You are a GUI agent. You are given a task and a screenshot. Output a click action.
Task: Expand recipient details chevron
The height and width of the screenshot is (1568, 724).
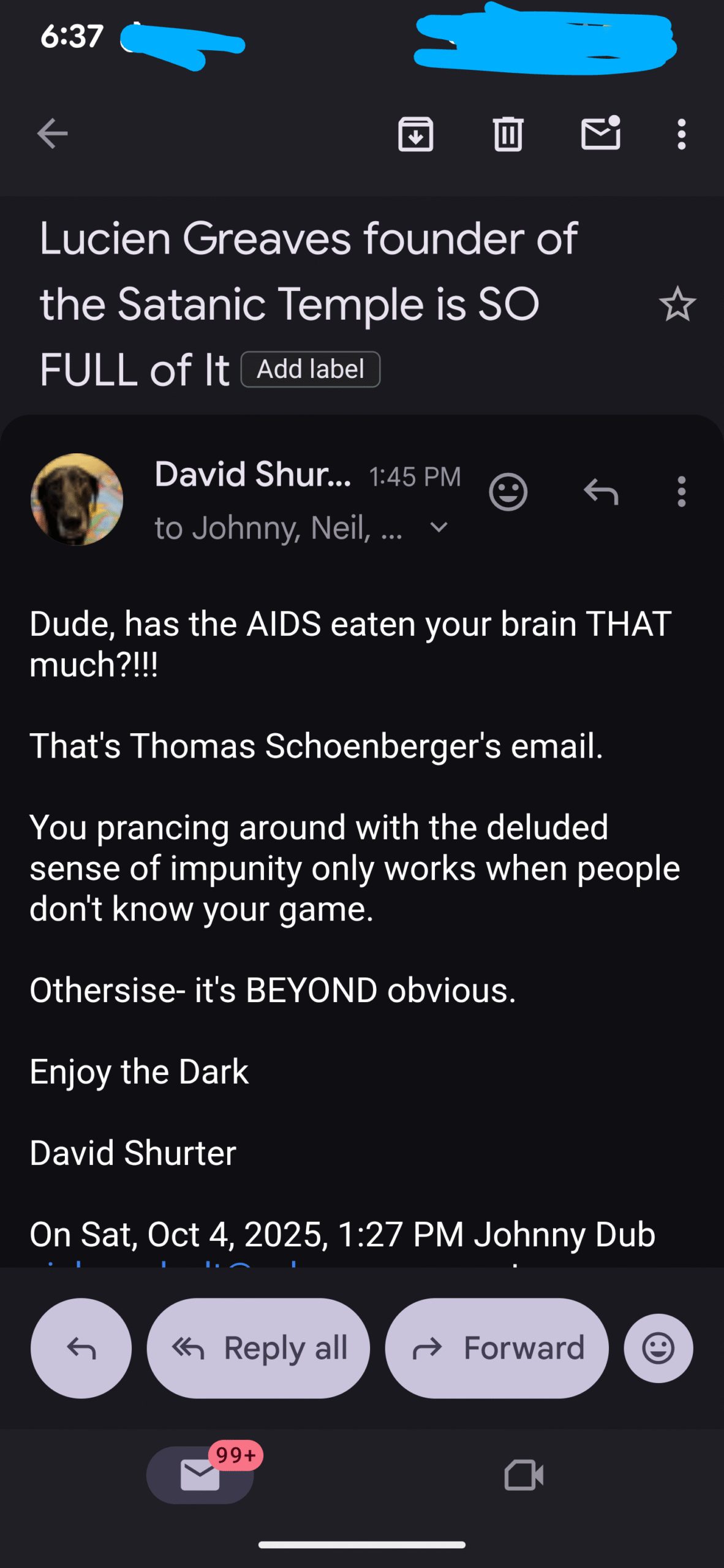pos(439,527)
